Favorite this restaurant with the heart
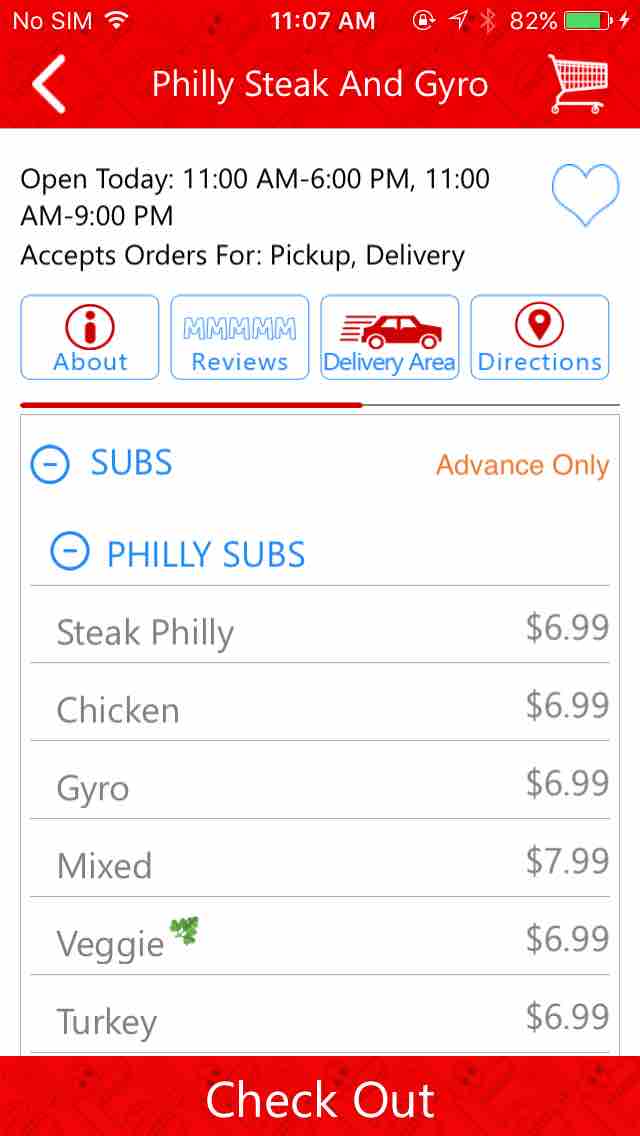640x1136 pixels. point(585,195)
